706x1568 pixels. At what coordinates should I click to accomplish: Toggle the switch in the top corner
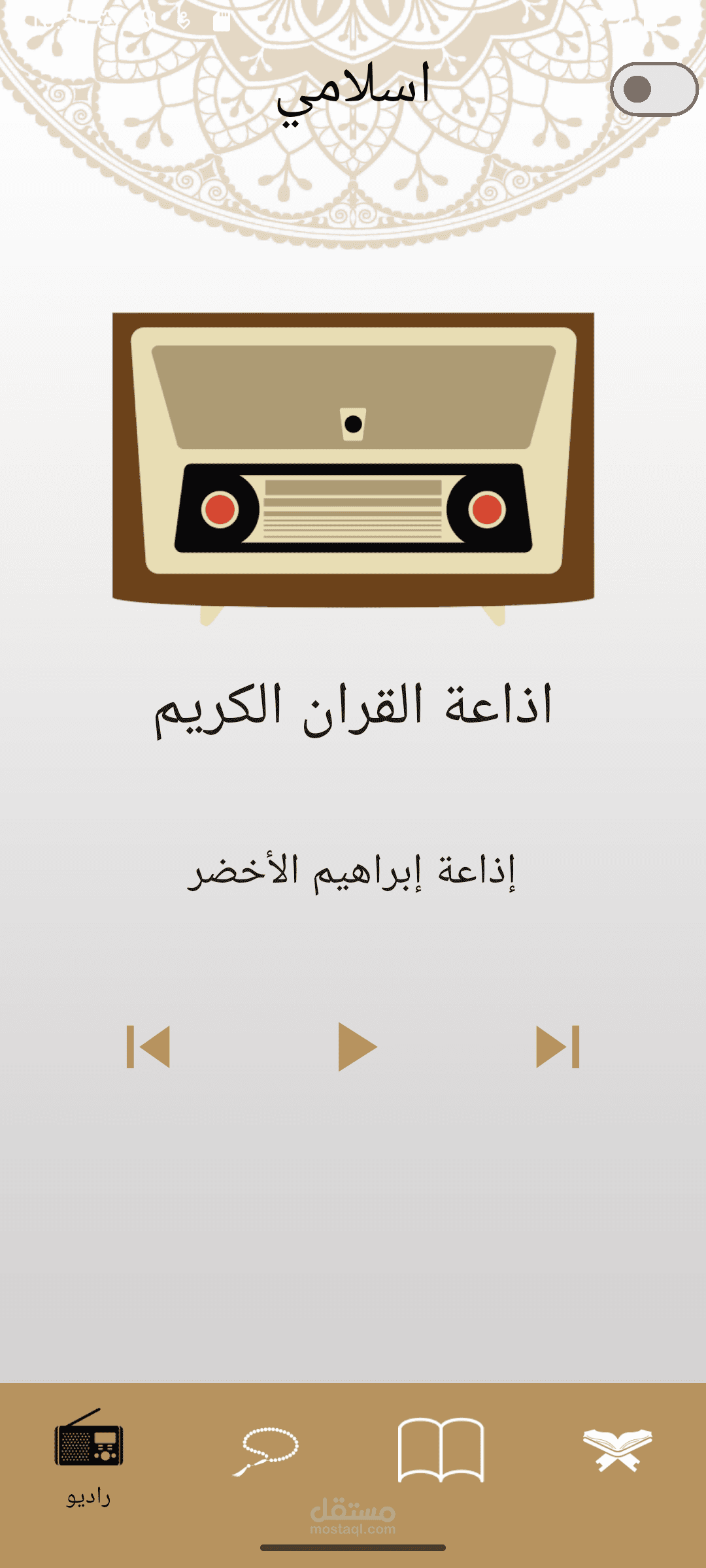pyautogui.click(x=654, y=89)
